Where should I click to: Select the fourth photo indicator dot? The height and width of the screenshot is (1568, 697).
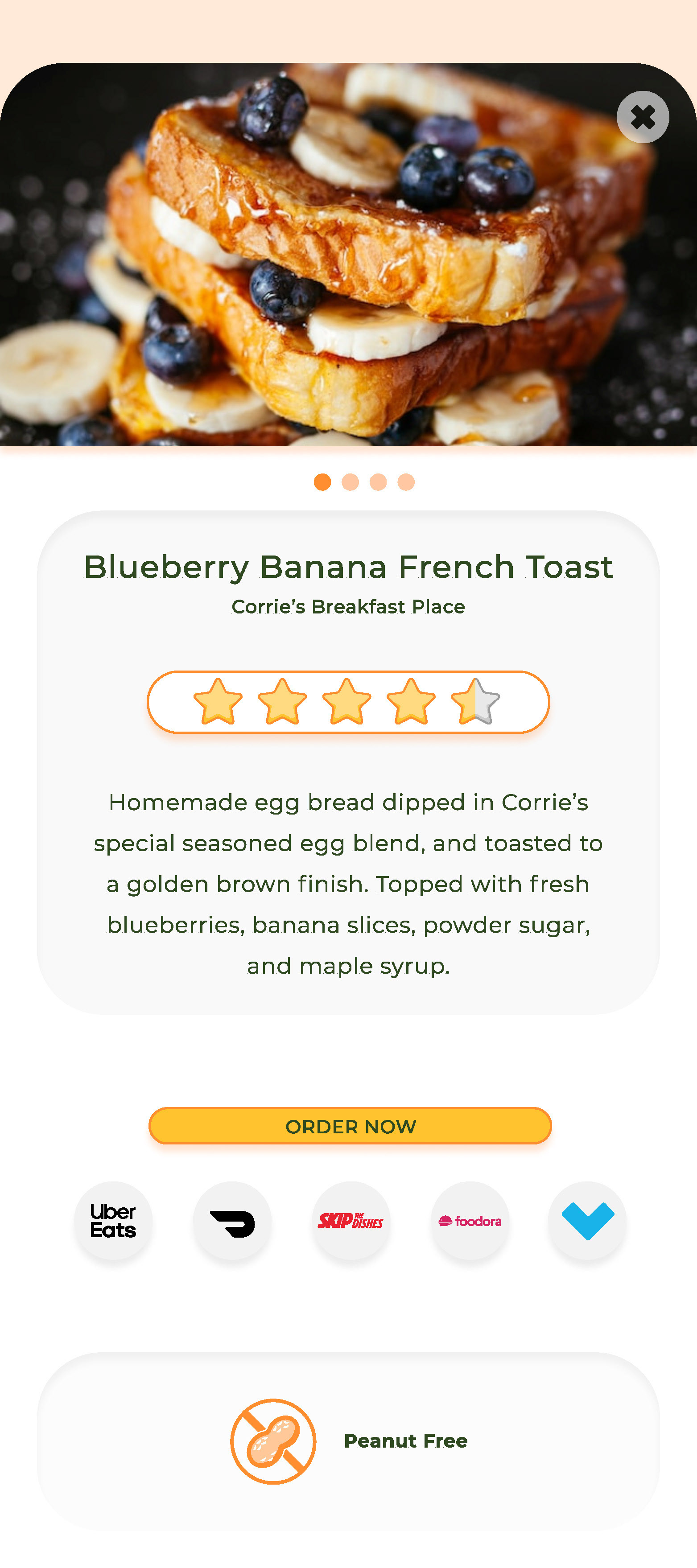point(406,482)
